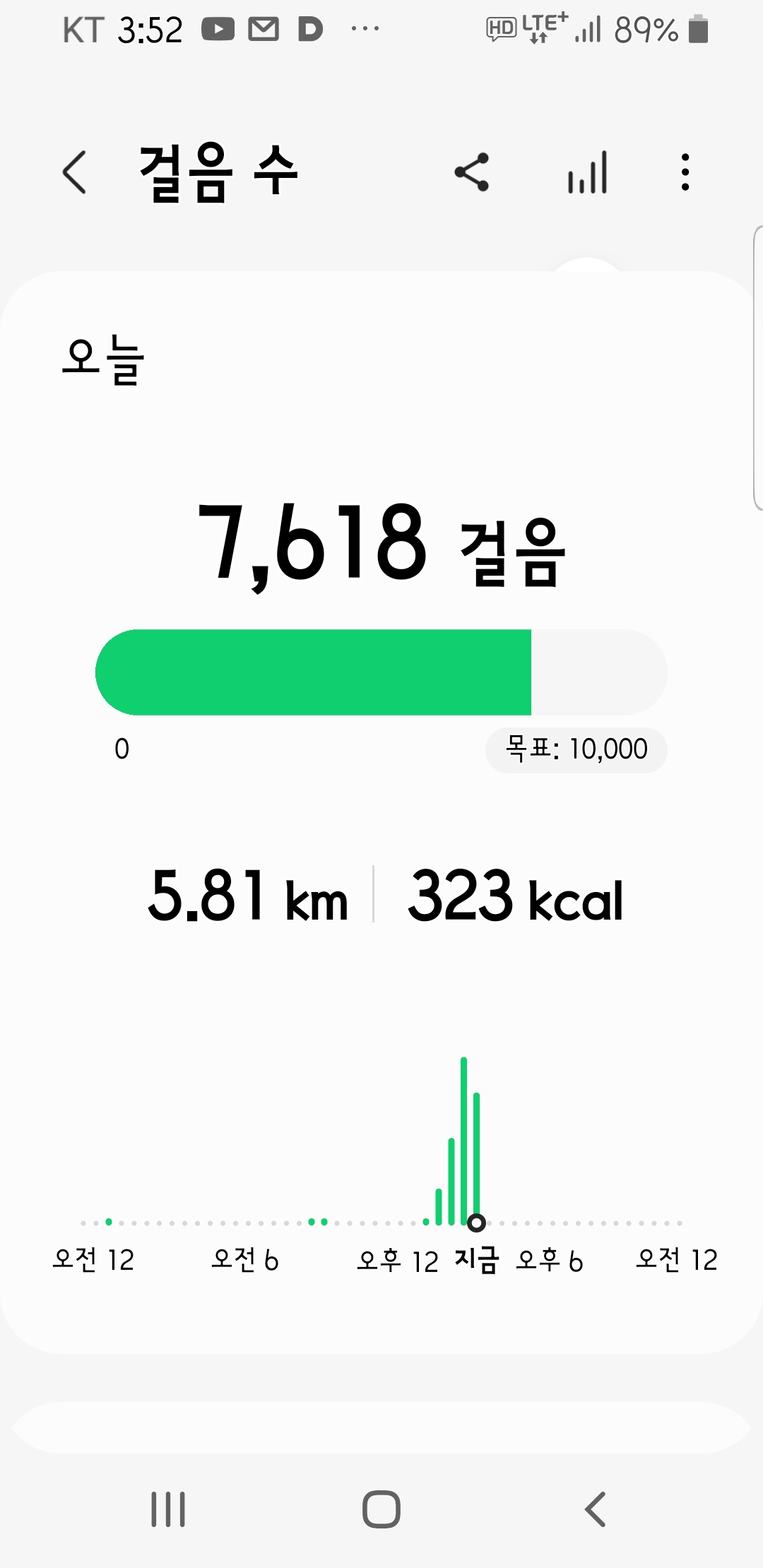Open recent apps from the navigation bar
763x1568 pixels.
(x=168, y=1509)
